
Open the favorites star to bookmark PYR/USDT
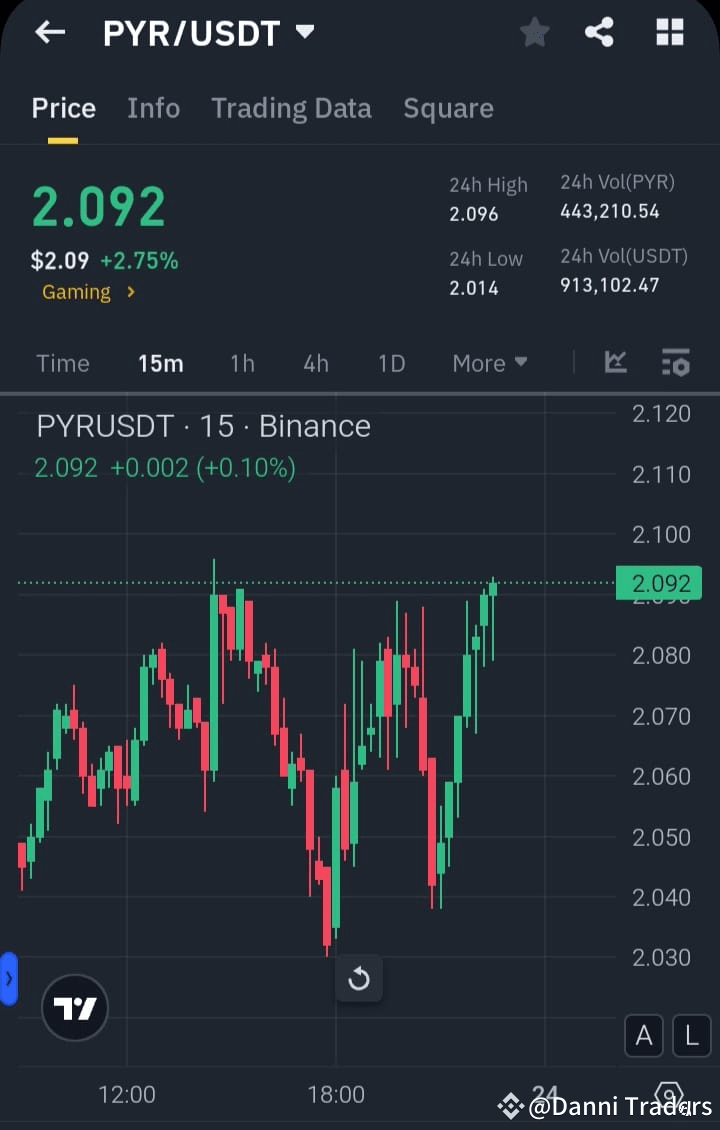point(534,32)
